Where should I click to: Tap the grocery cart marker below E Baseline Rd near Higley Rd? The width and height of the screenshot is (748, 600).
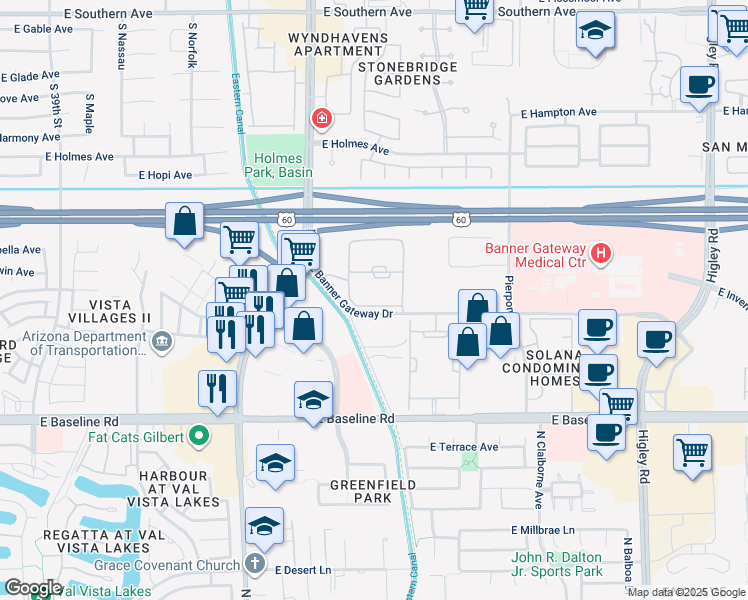pyautogui.click(x=692, y=452)
